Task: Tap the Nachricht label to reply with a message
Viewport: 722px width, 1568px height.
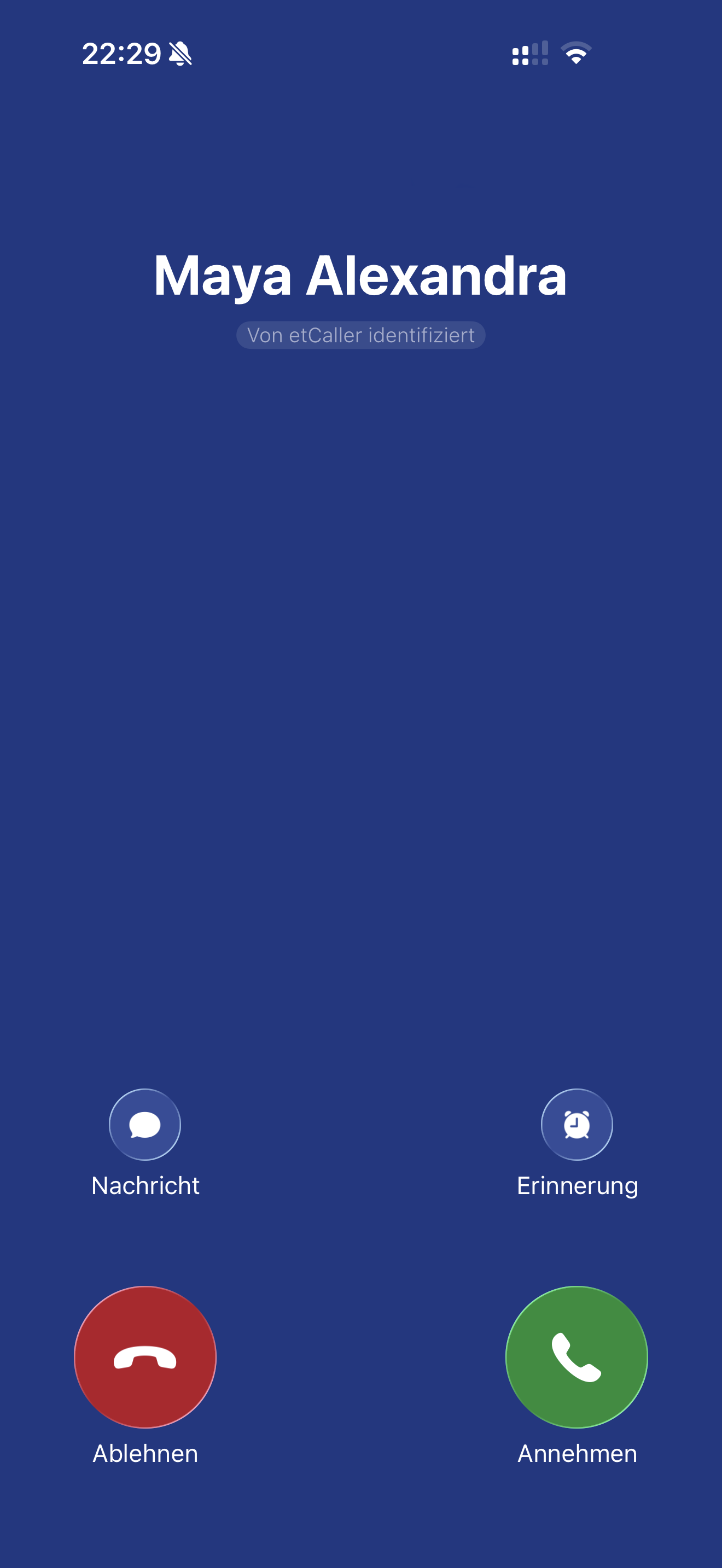Action: click(x=144, y=1185)
